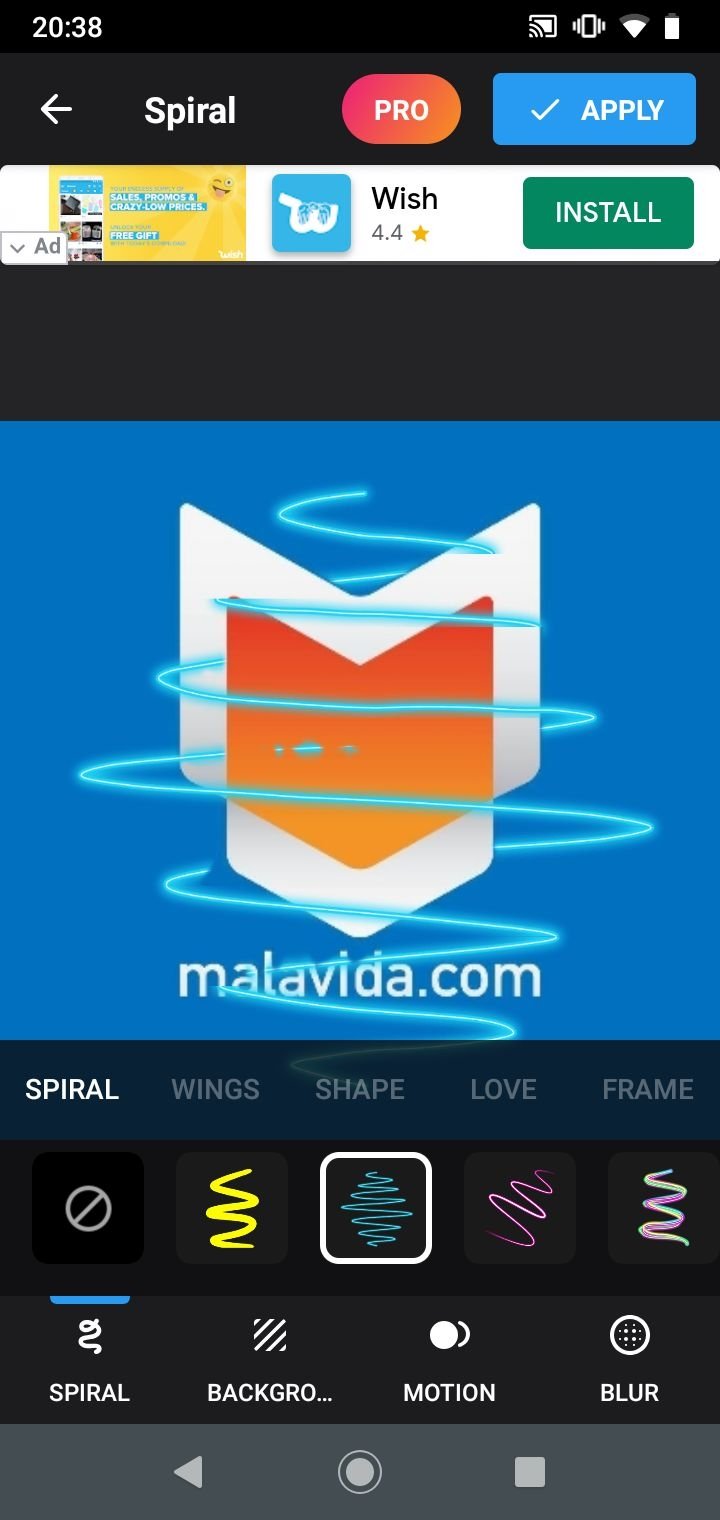Install the Wish app from ad
720x1520 pixels.
pyautogui.click(x=608, y=212)
